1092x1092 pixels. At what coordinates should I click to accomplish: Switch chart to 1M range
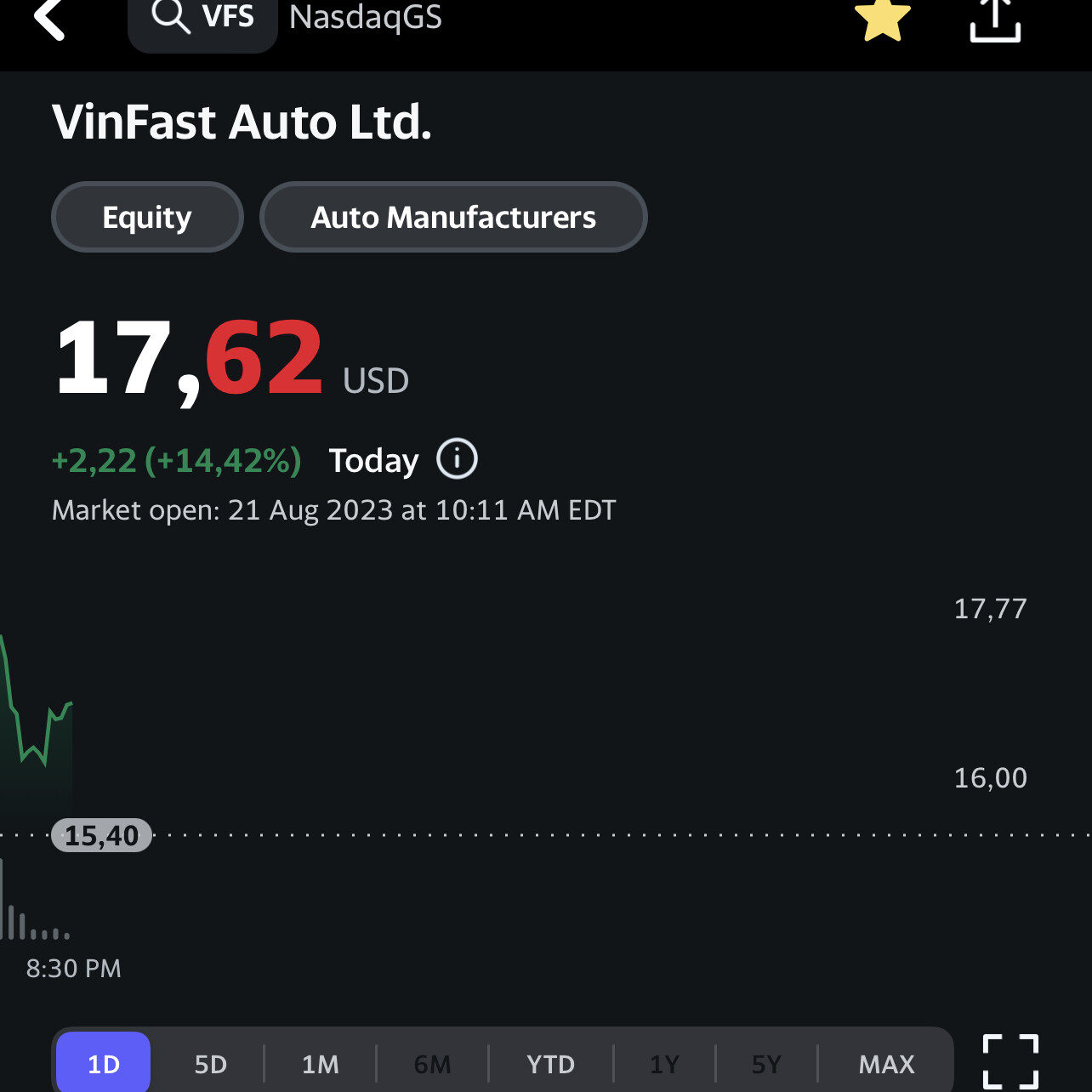(321, 1063)
